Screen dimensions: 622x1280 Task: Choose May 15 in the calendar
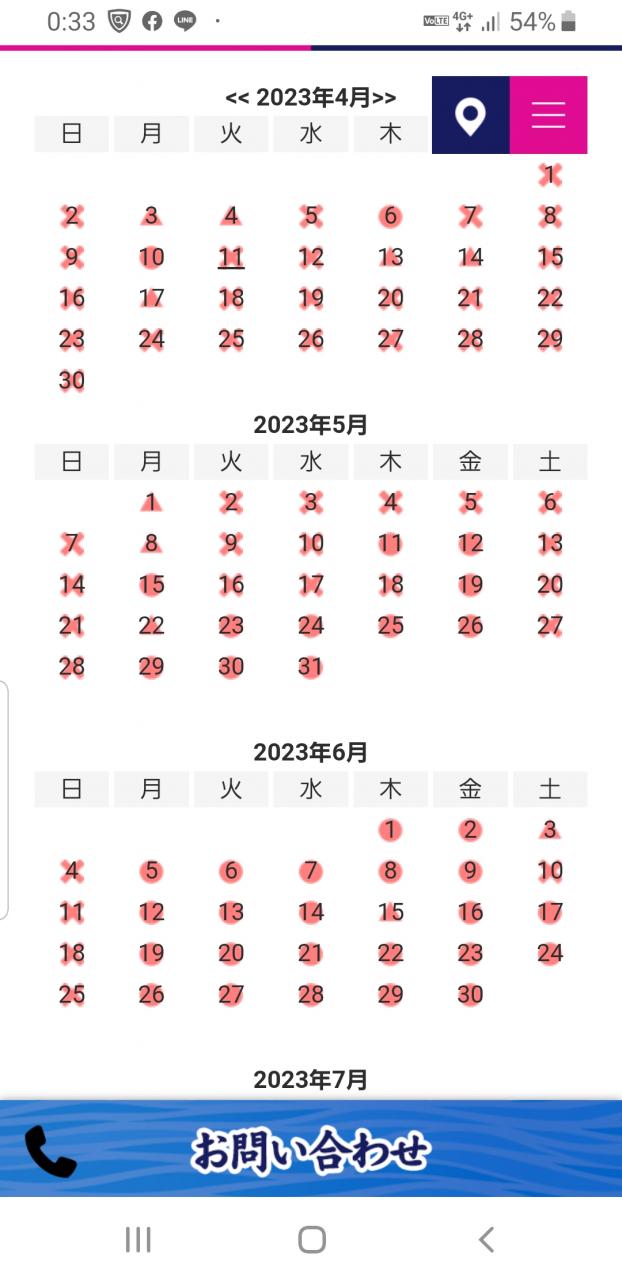(x=151, y=584)
